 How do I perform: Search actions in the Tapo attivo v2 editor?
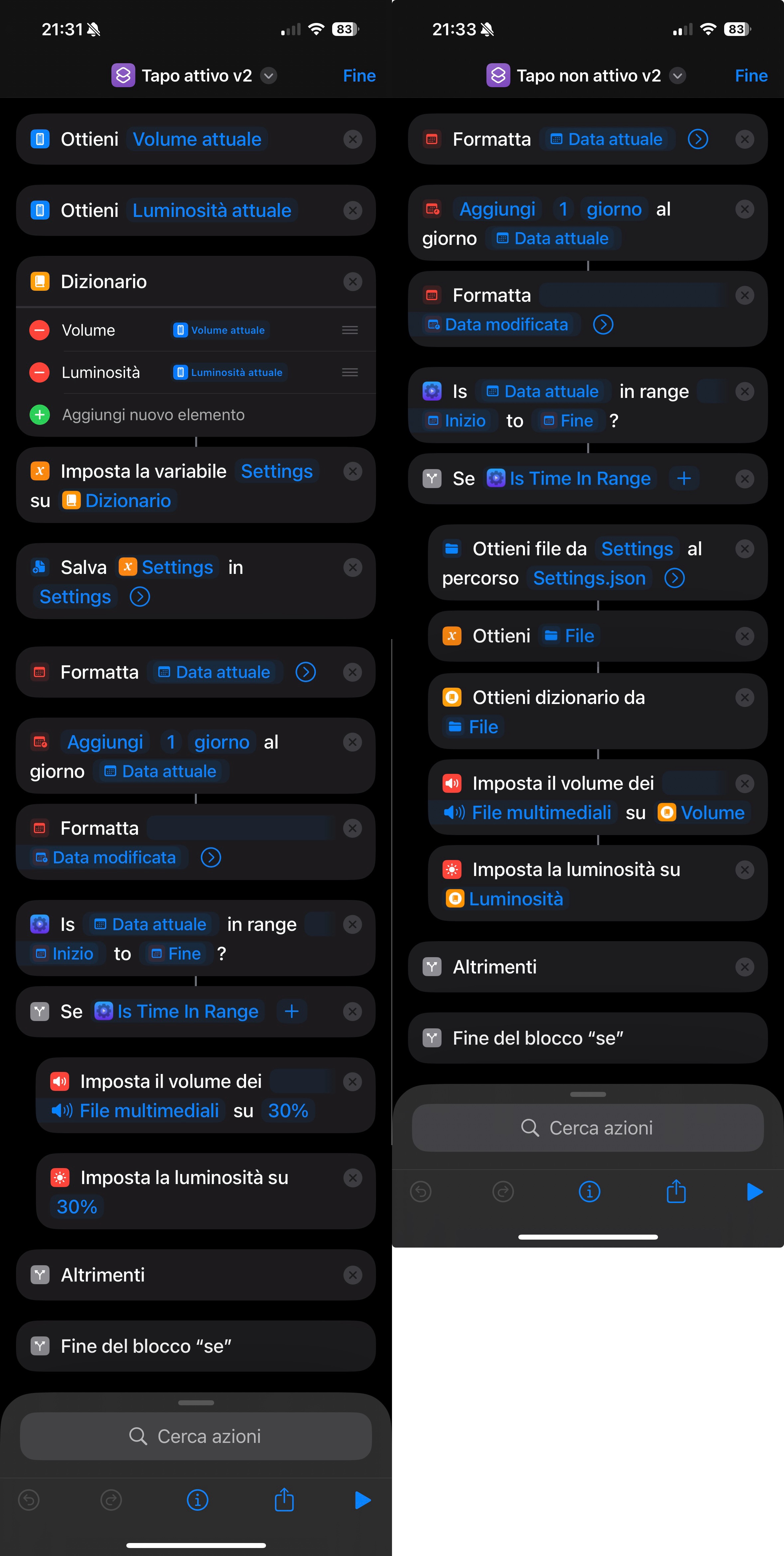tap(196, 1437)
